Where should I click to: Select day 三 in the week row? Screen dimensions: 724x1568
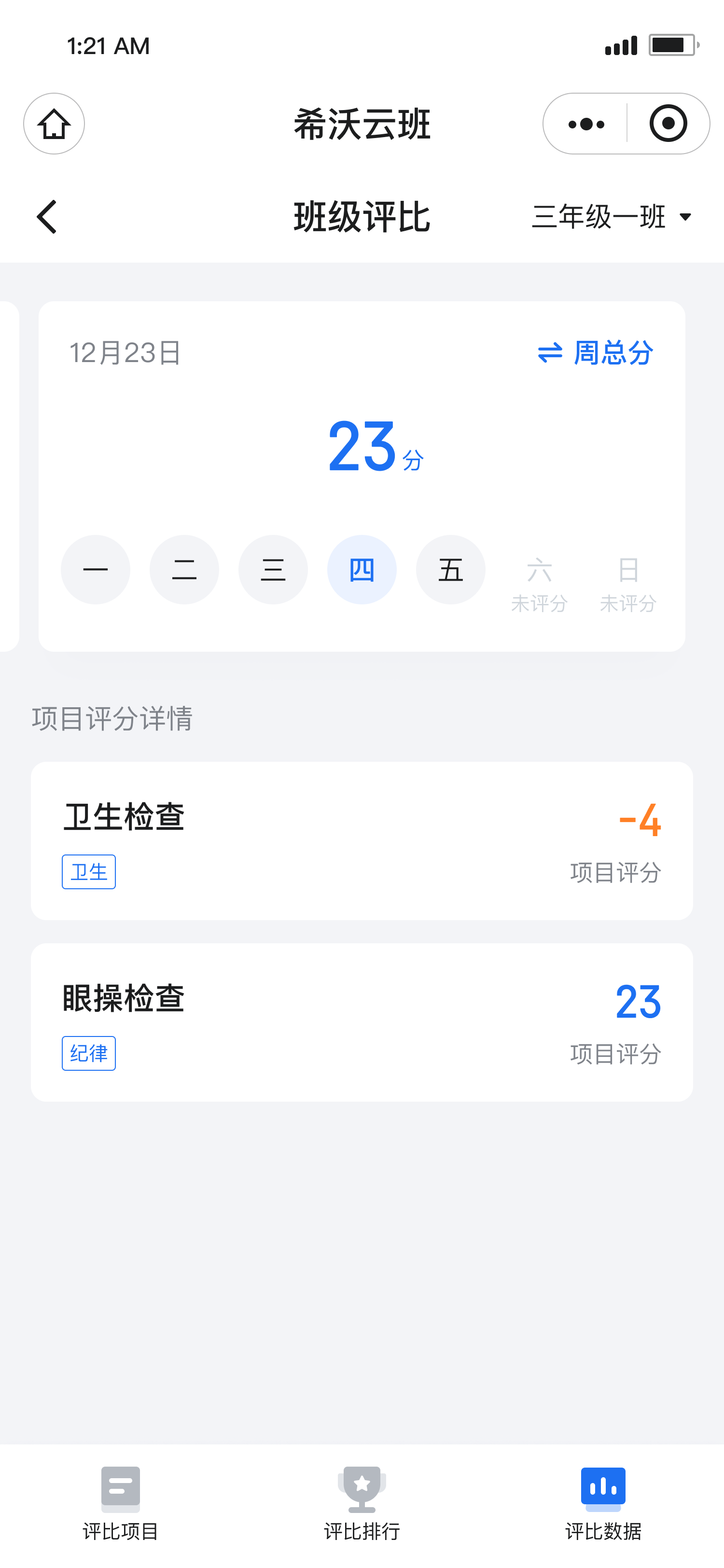(273, 570)
